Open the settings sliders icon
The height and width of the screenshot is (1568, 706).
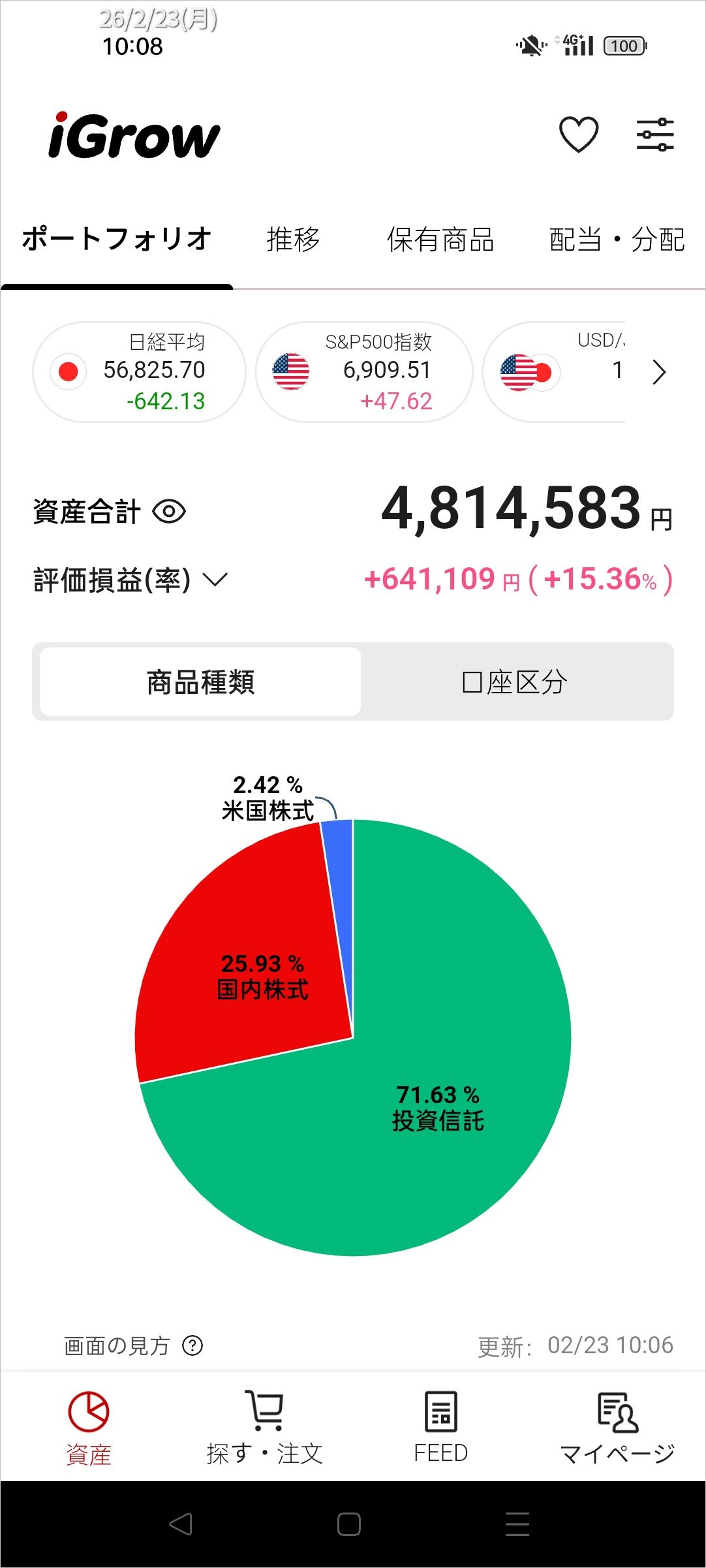655,134
